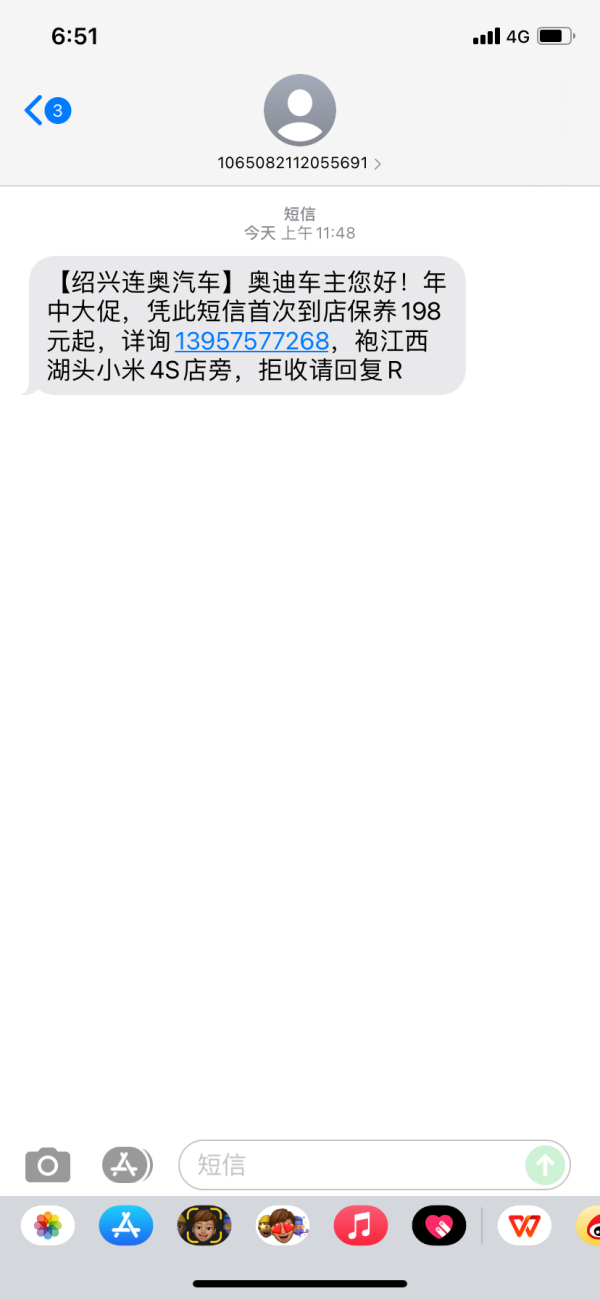Open the WPS iMessage app
This screenshot has height=1299, width=600.
[525, 1225]
